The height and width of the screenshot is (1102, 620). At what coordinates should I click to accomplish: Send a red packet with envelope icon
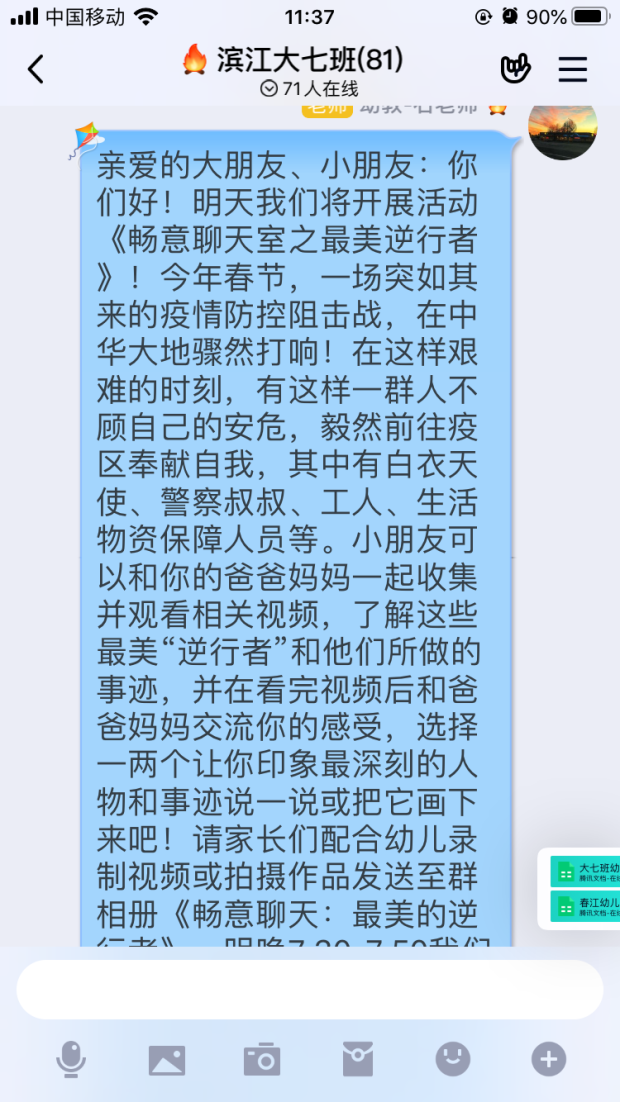(358, 1058)
